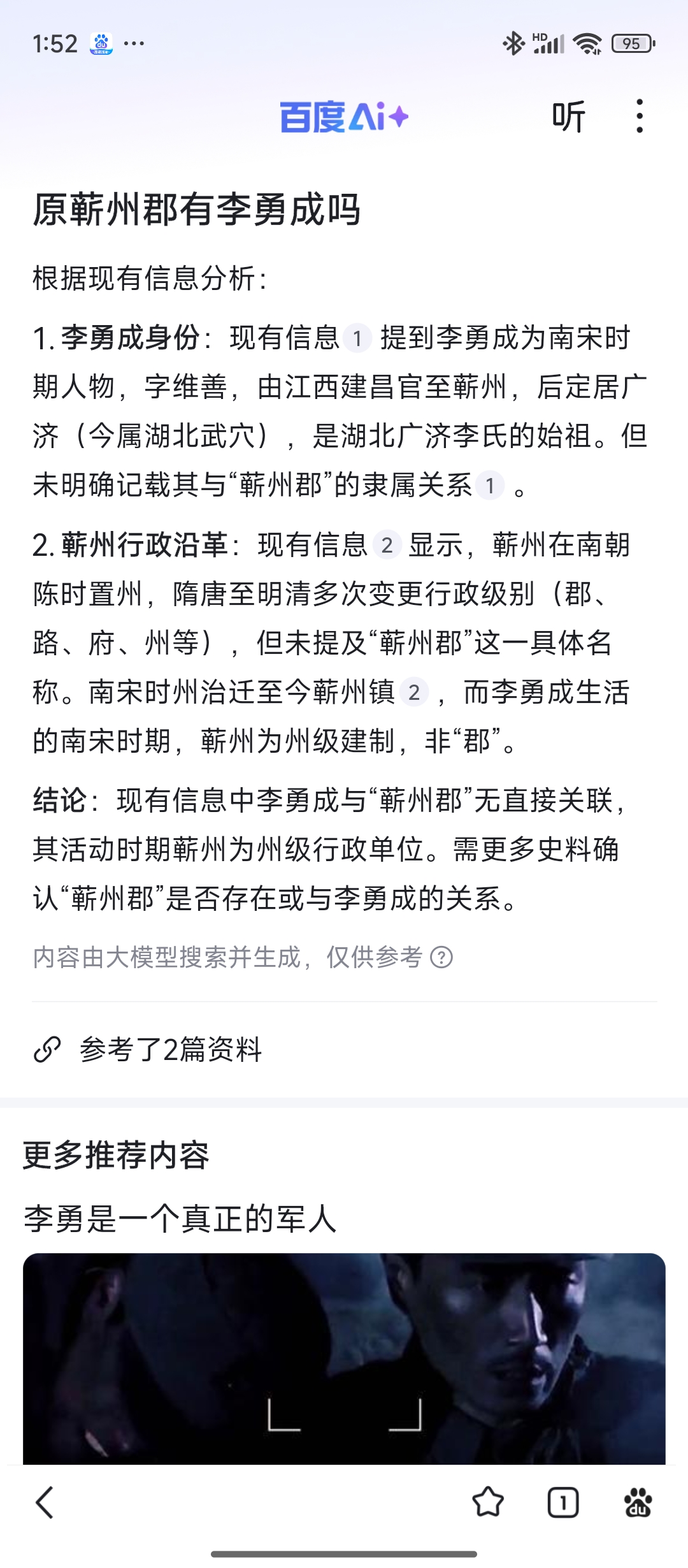Open the three-dot overflow menu
This screenshot has width=688, height=1568.
(640, 116)
